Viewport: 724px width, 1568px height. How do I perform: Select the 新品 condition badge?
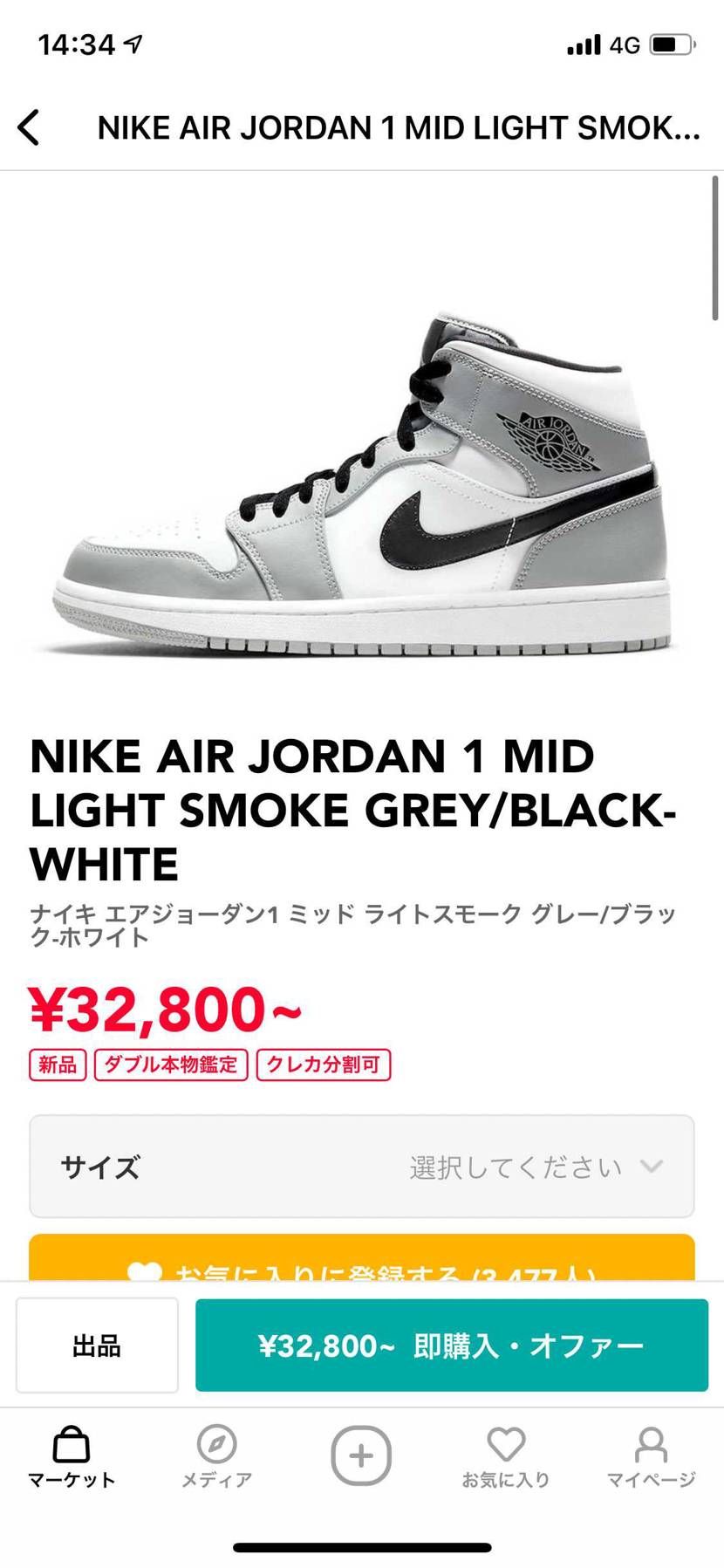(57, 1065)
